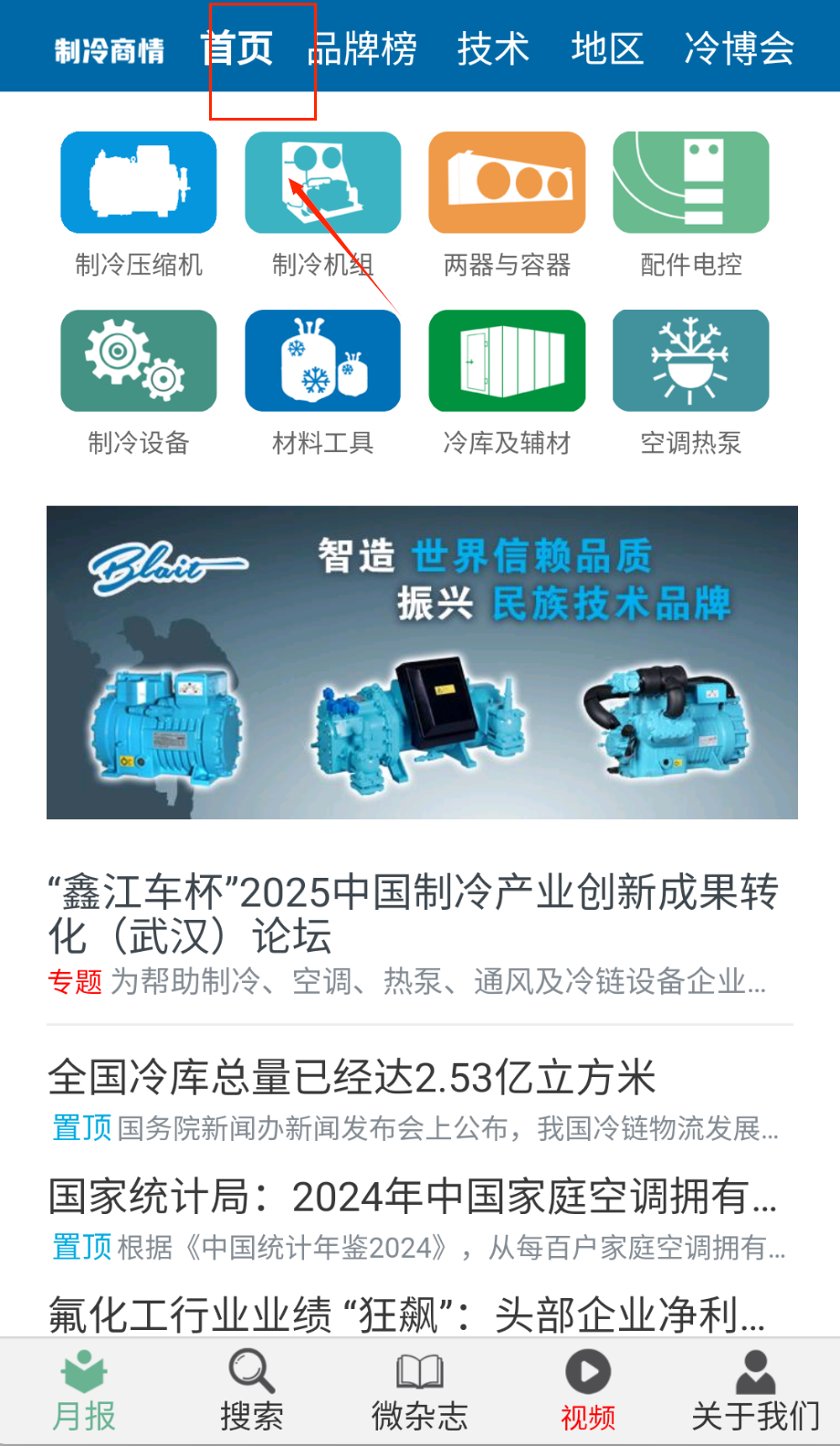Switch to the 首页 tab

[237, 48]
